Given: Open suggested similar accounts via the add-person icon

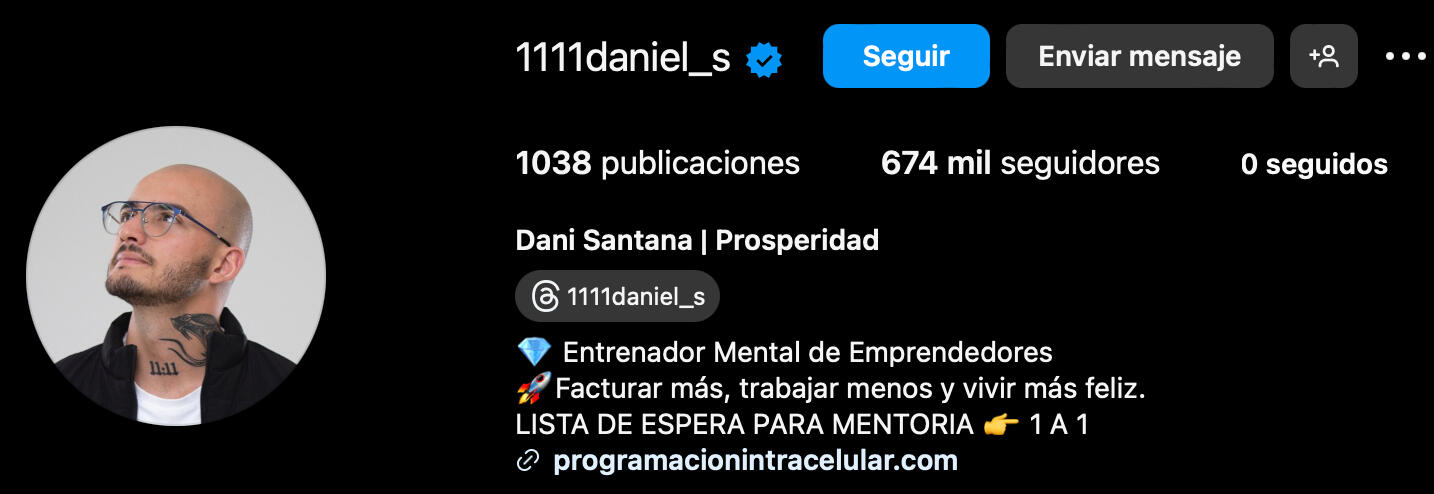Looking at the screenshot, I should pos(1323,56).
